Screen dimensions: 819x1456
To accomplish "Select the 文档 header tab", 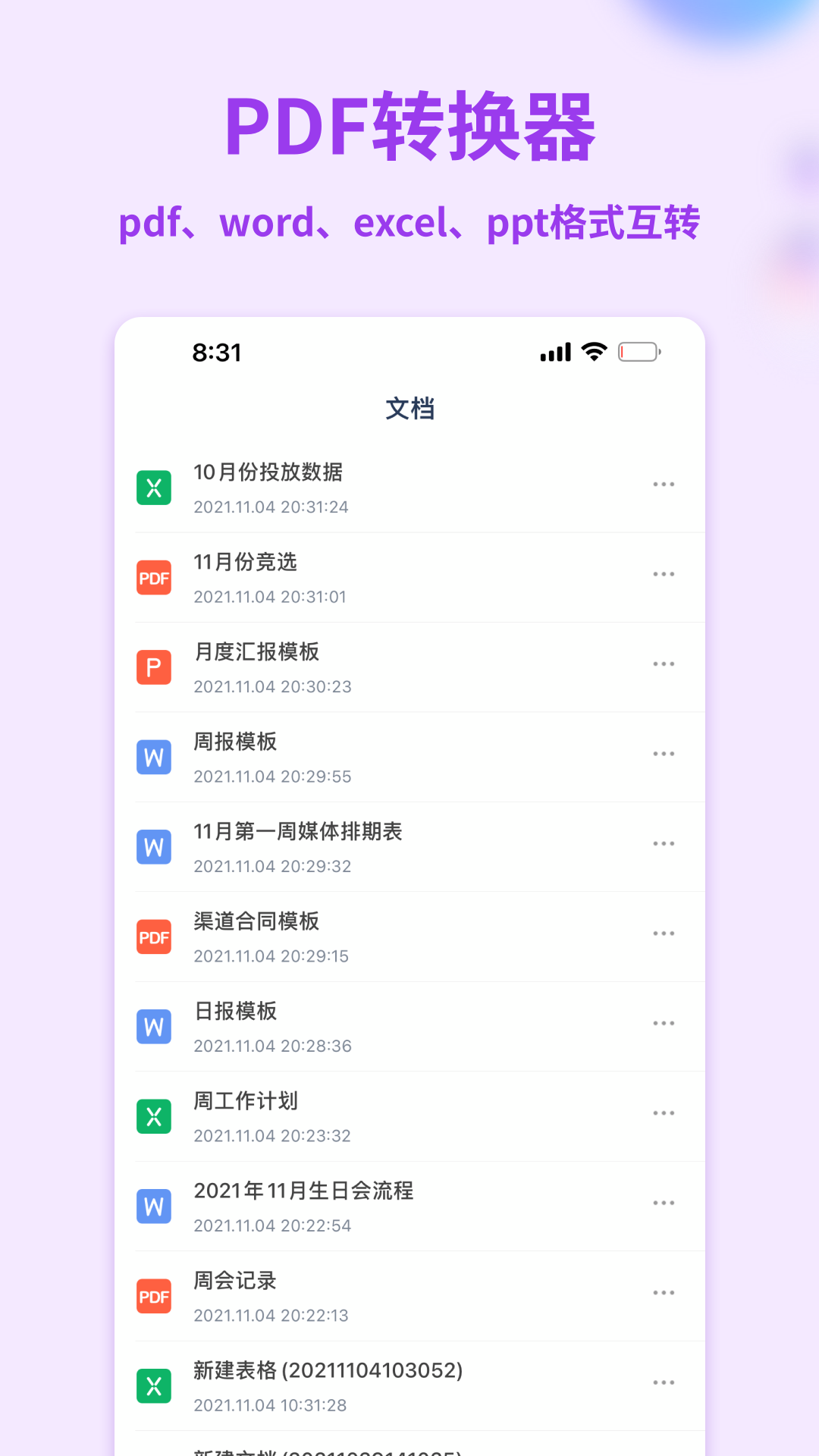I will [409, 408].
